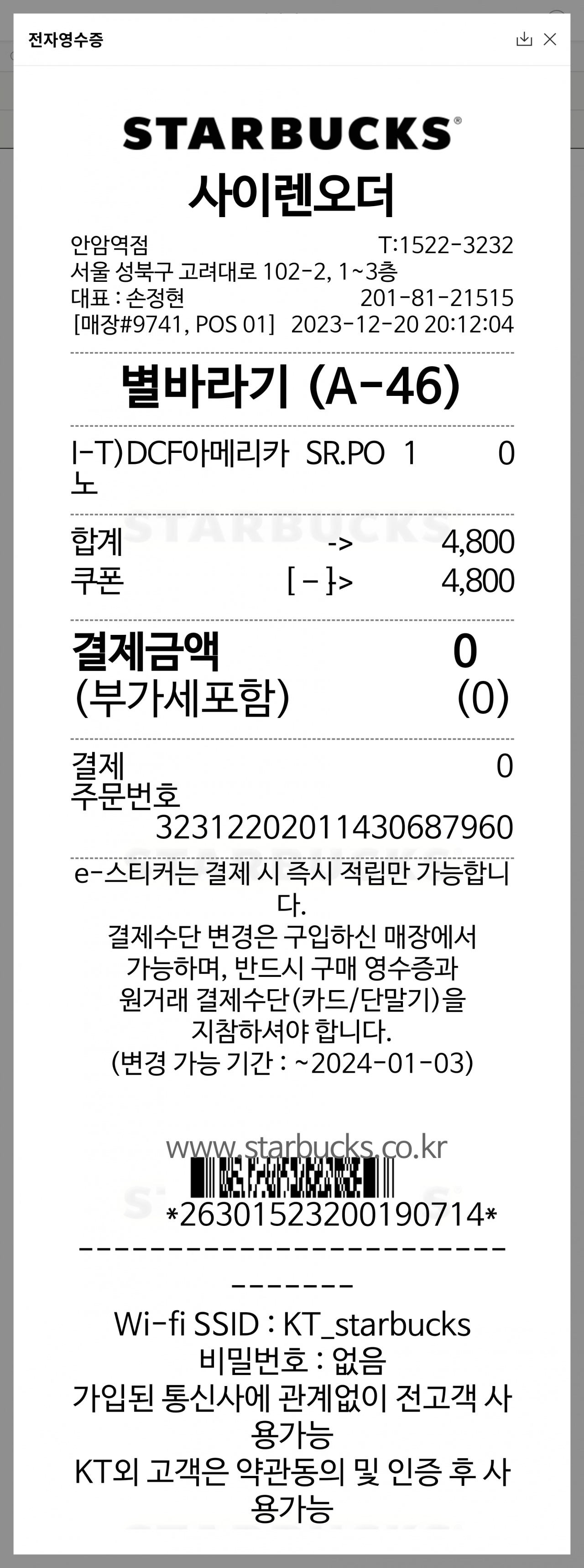The height and width of the screenshot is (1568, 584).
Task: Download the electronic receipt
Action: pyautogui.click(x=524, y=40)
